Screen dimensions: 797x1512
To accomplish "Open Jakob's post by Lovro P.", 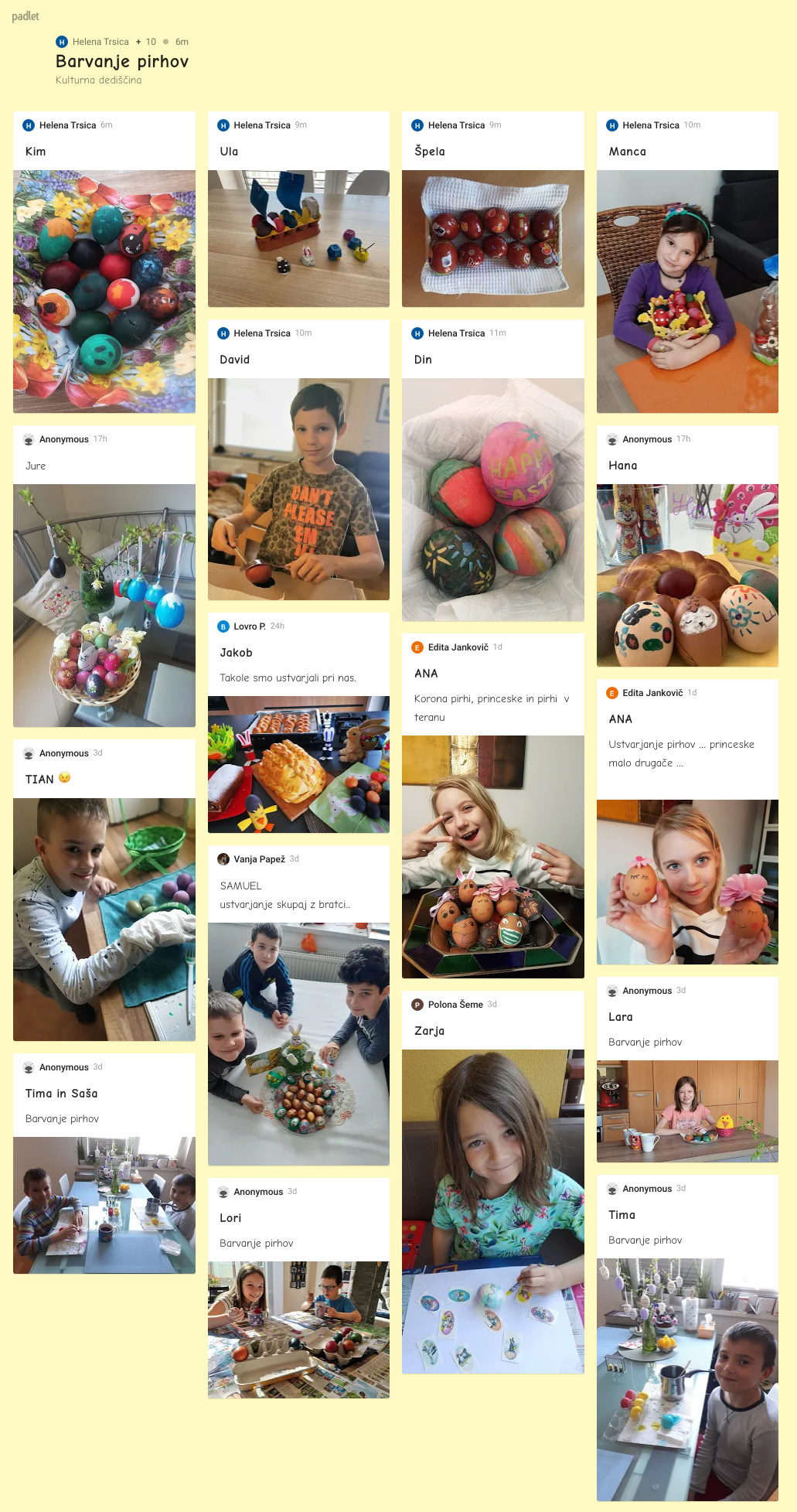I will pos(298,764).
